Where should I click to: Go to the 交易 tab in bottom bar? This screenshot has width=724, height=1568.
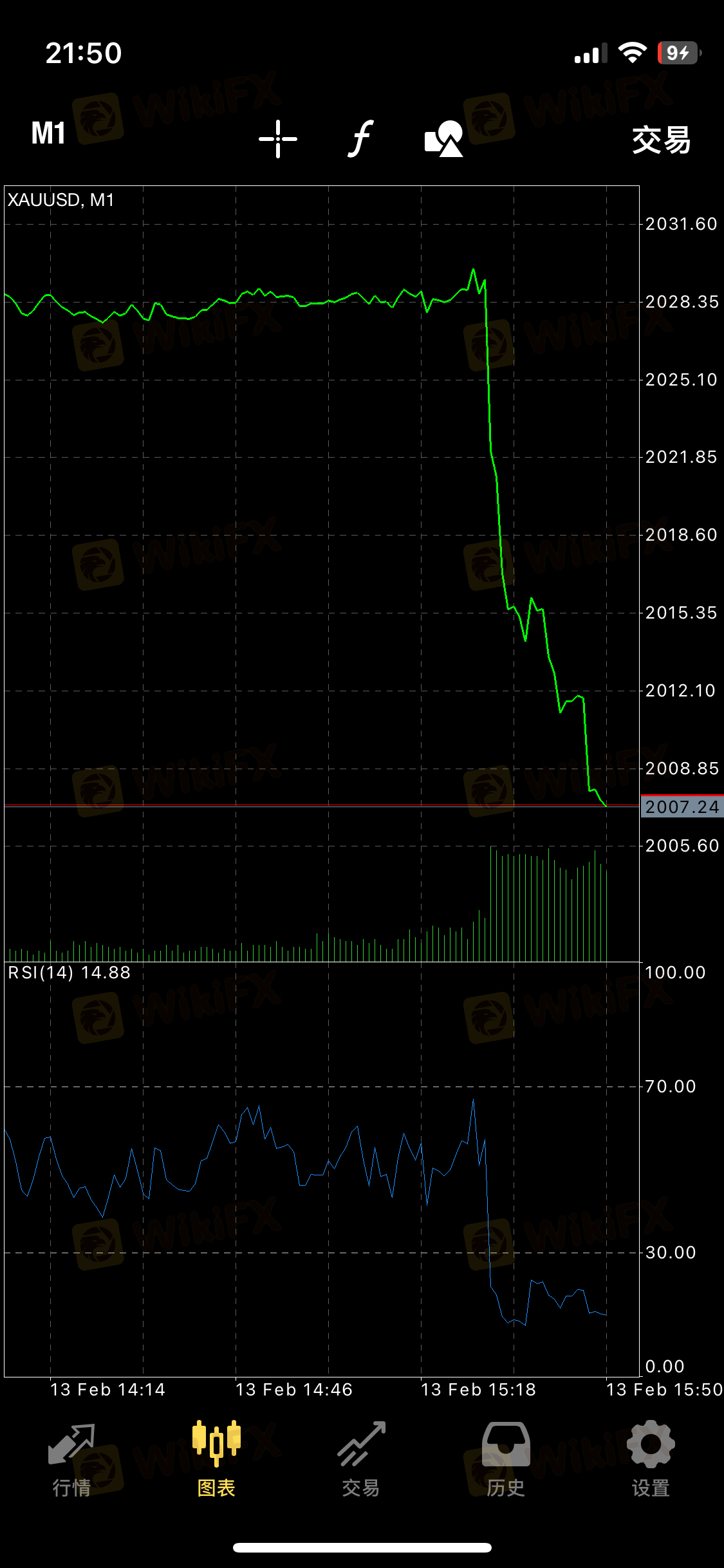(361, 1459)
